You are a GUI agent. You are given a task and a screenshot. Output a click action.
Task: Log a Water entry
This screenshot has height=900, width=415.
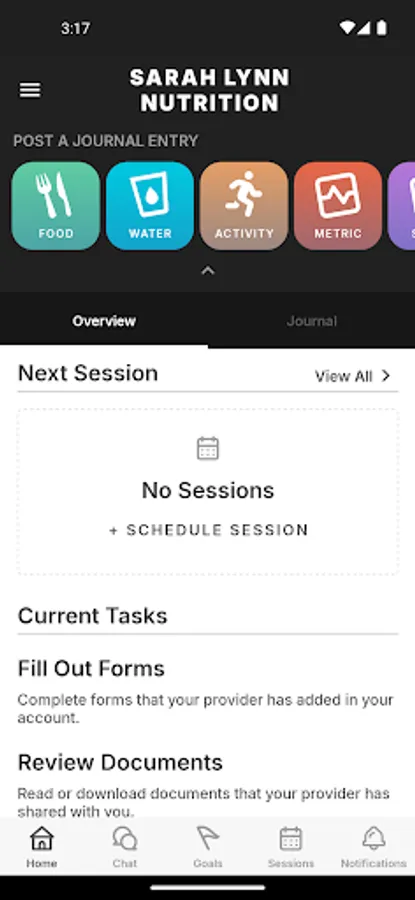pos(150,206)
